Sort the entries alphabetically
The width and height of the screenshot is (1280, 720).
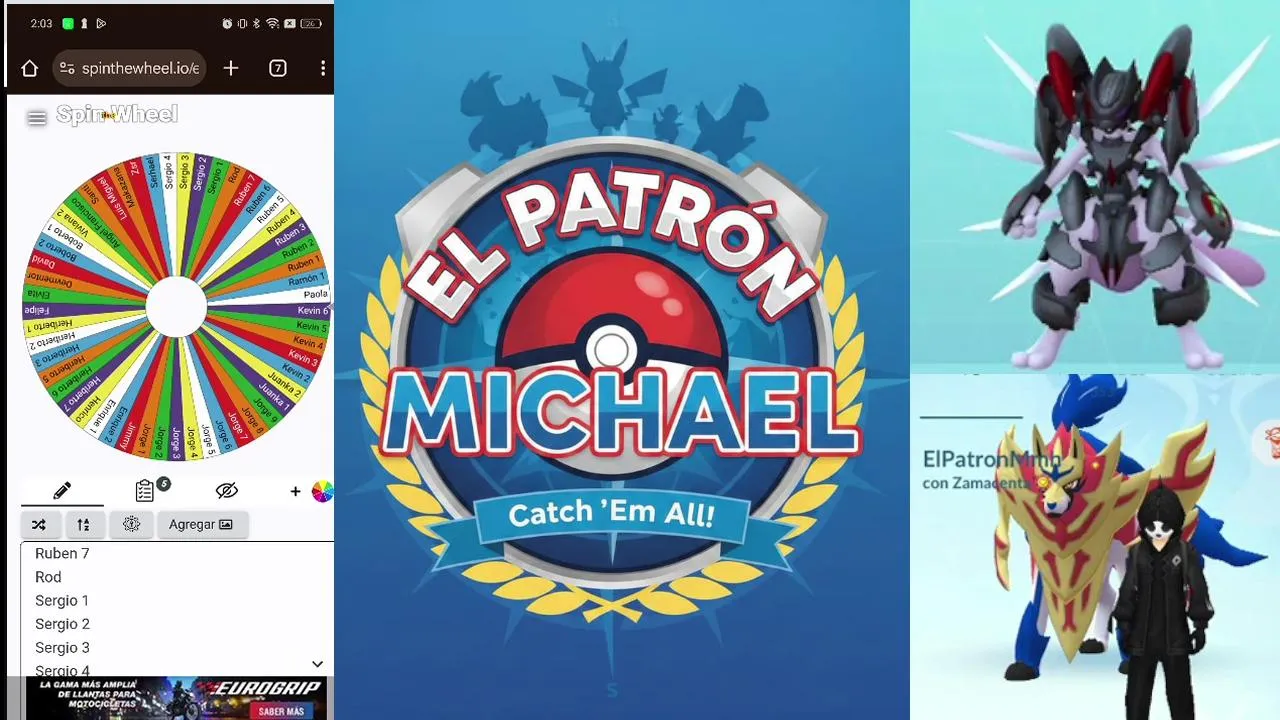[83, 524]
